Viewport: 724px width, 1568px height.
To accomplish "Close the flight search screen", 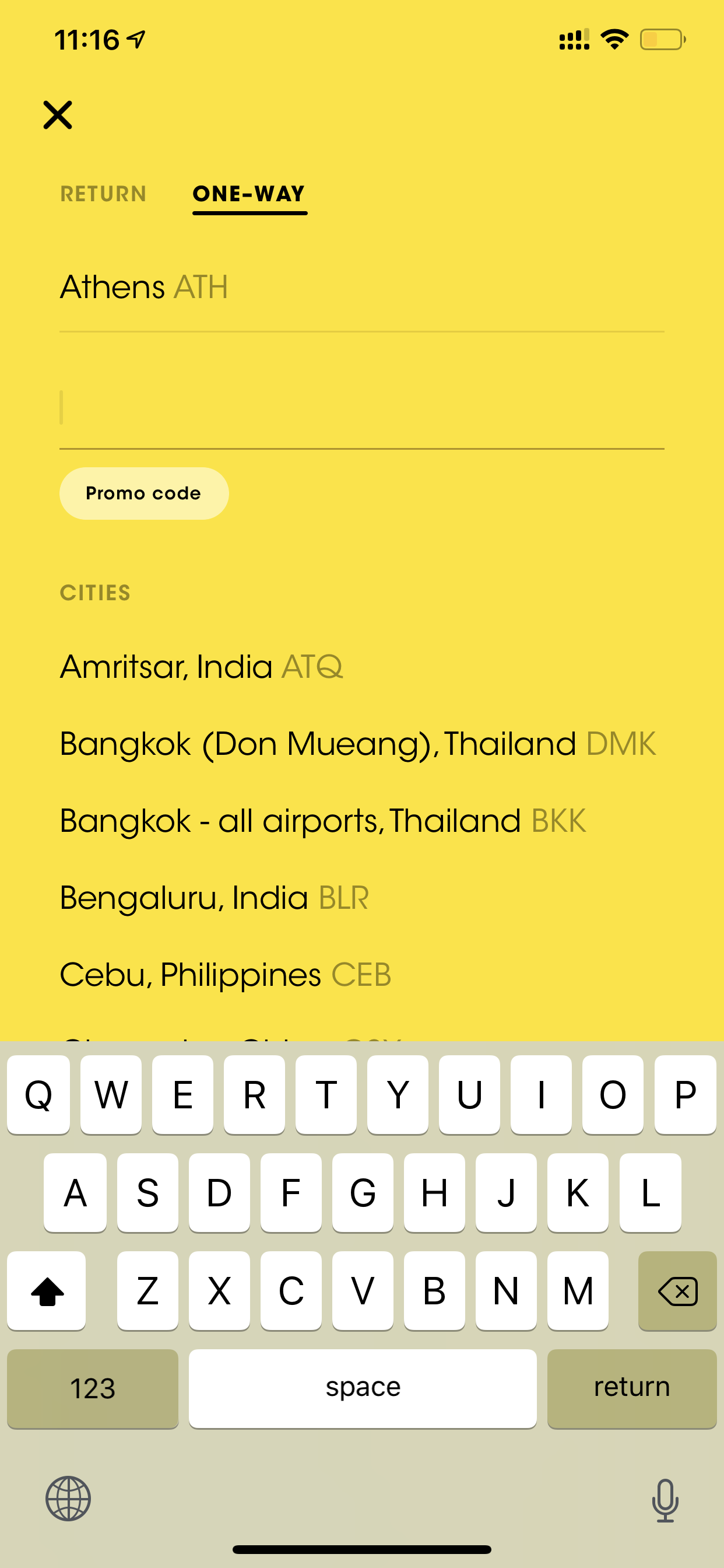I will pos(58,115).
